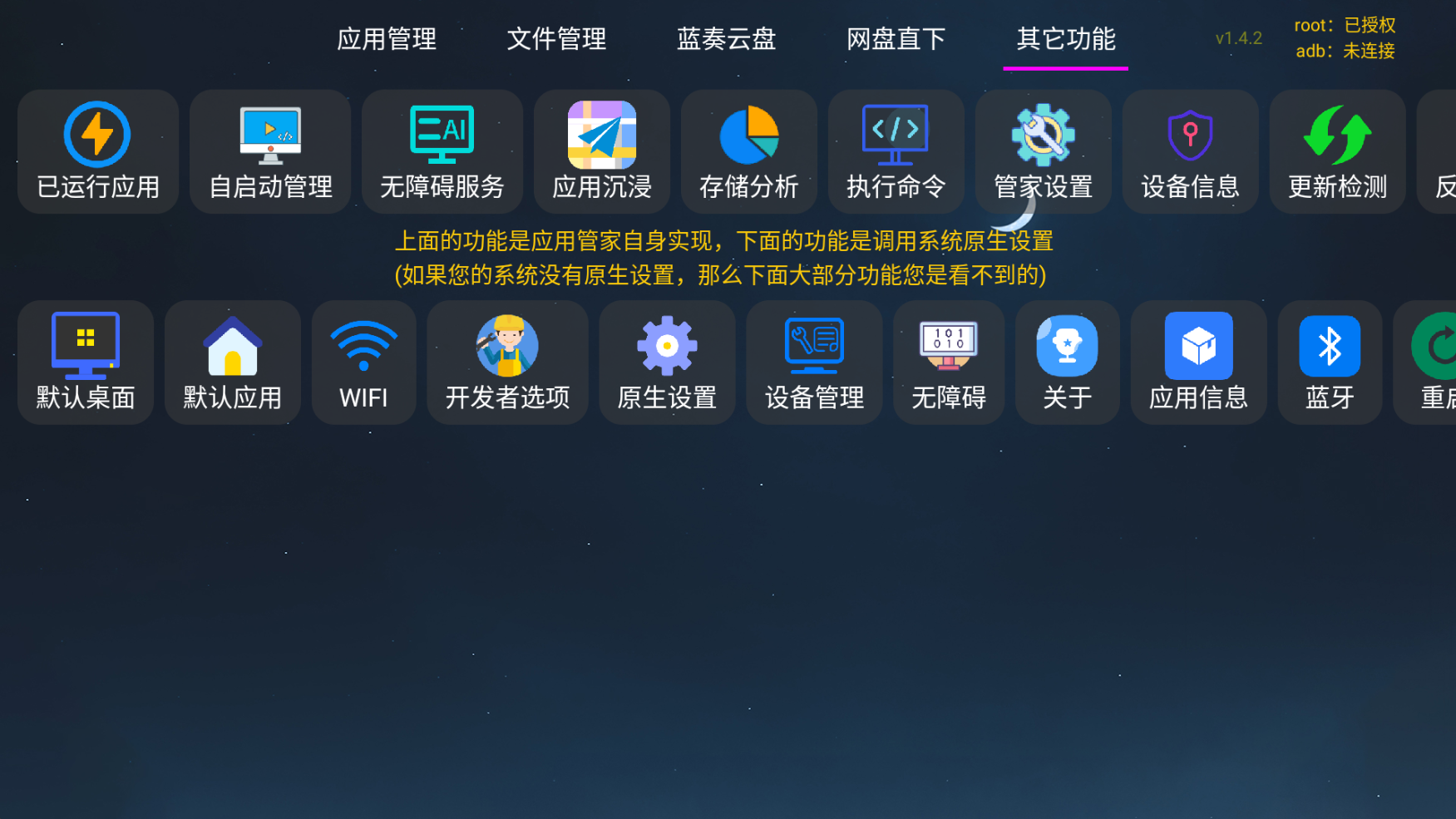Open 默认桌面 setting
Image resolution: width=1456 pixels, height=819 pixels.
(x=86, y=363)
